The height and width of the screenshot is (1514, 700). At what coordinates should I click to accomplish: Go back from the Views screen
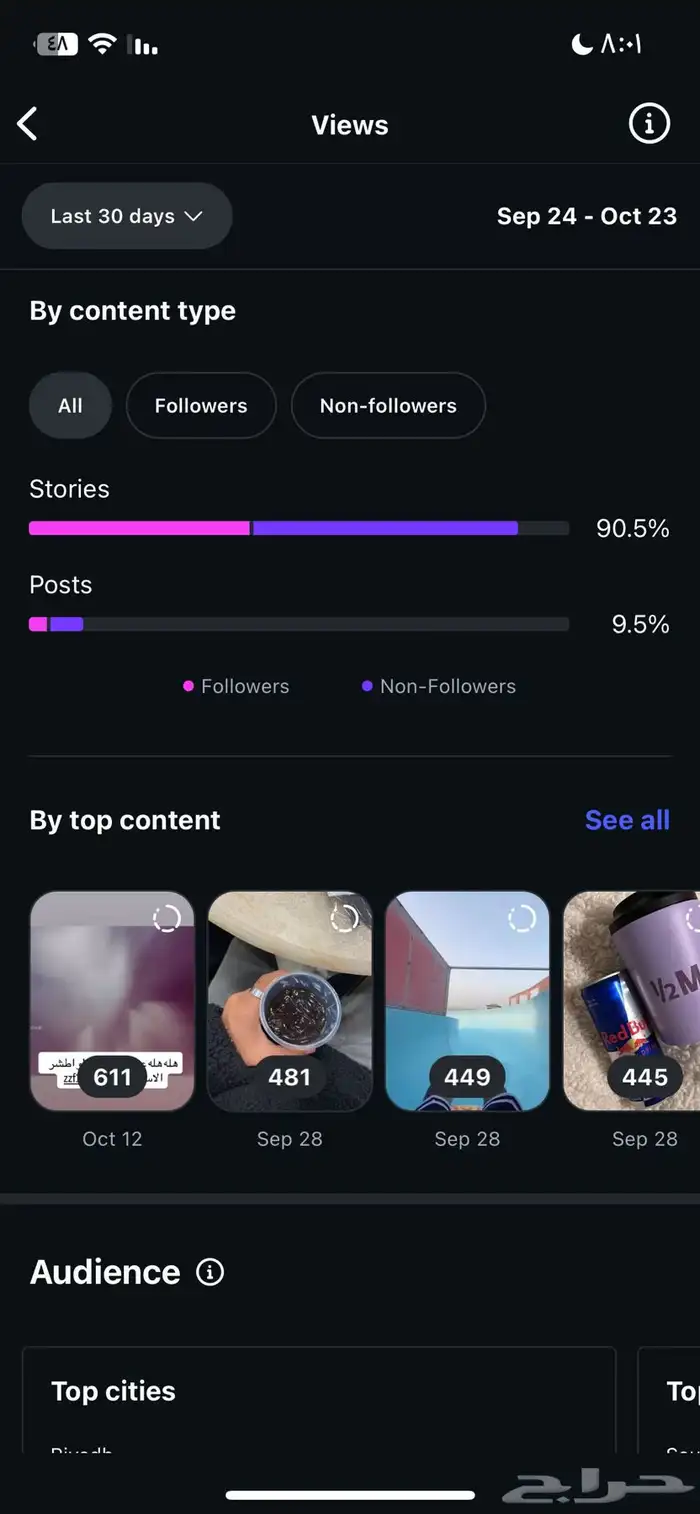click(x=28, y=125)
